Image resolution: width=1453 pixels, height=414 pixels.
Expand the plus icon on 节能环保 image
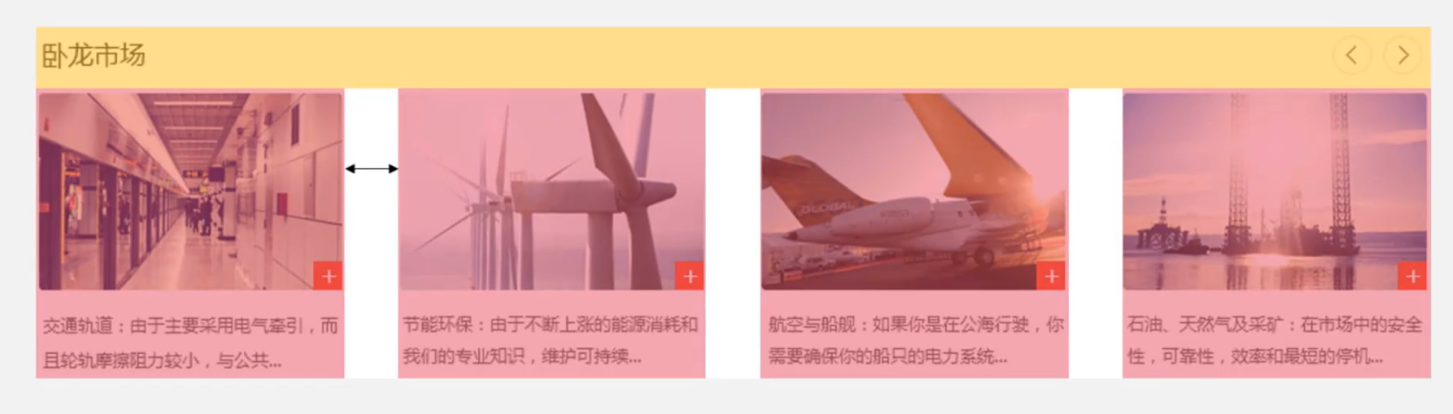pos(689,276)
